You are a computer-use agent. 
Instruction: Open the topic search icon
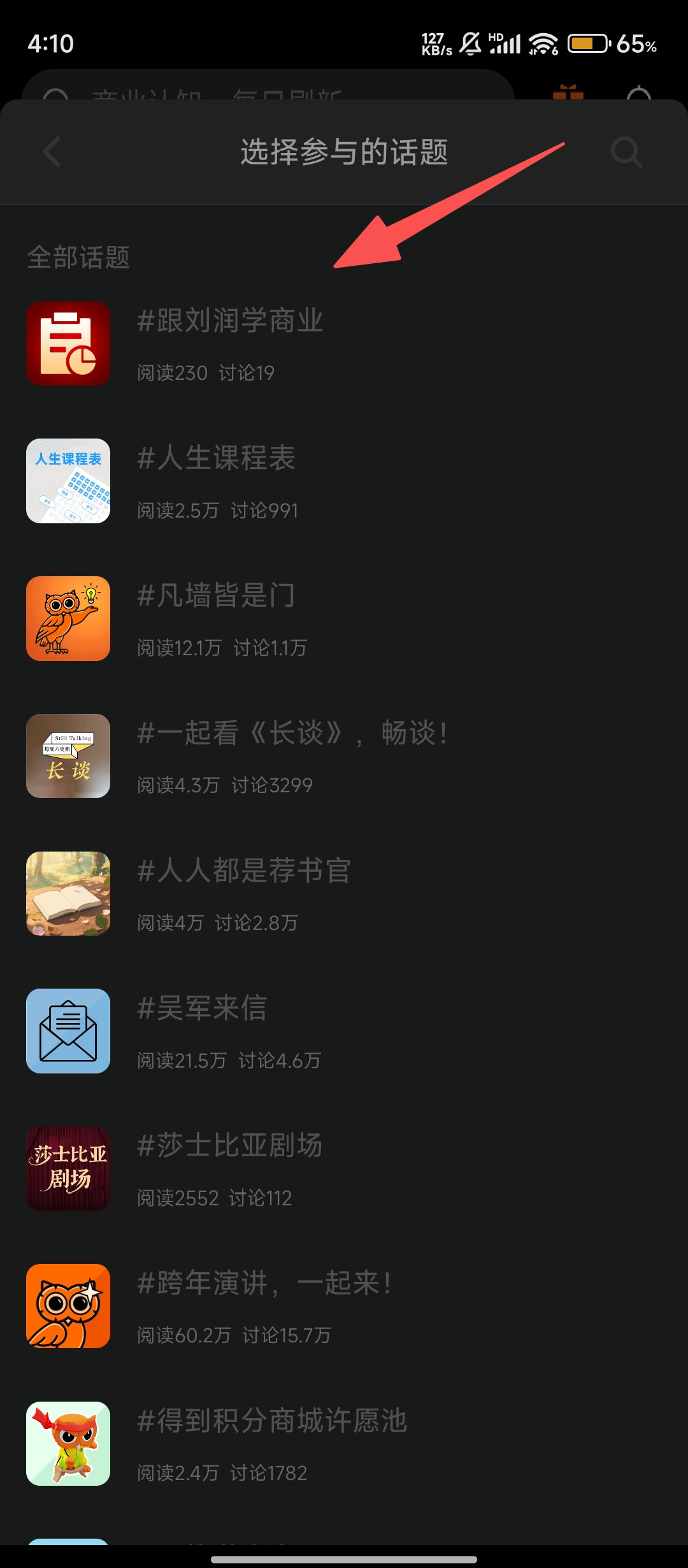point(626,152)
